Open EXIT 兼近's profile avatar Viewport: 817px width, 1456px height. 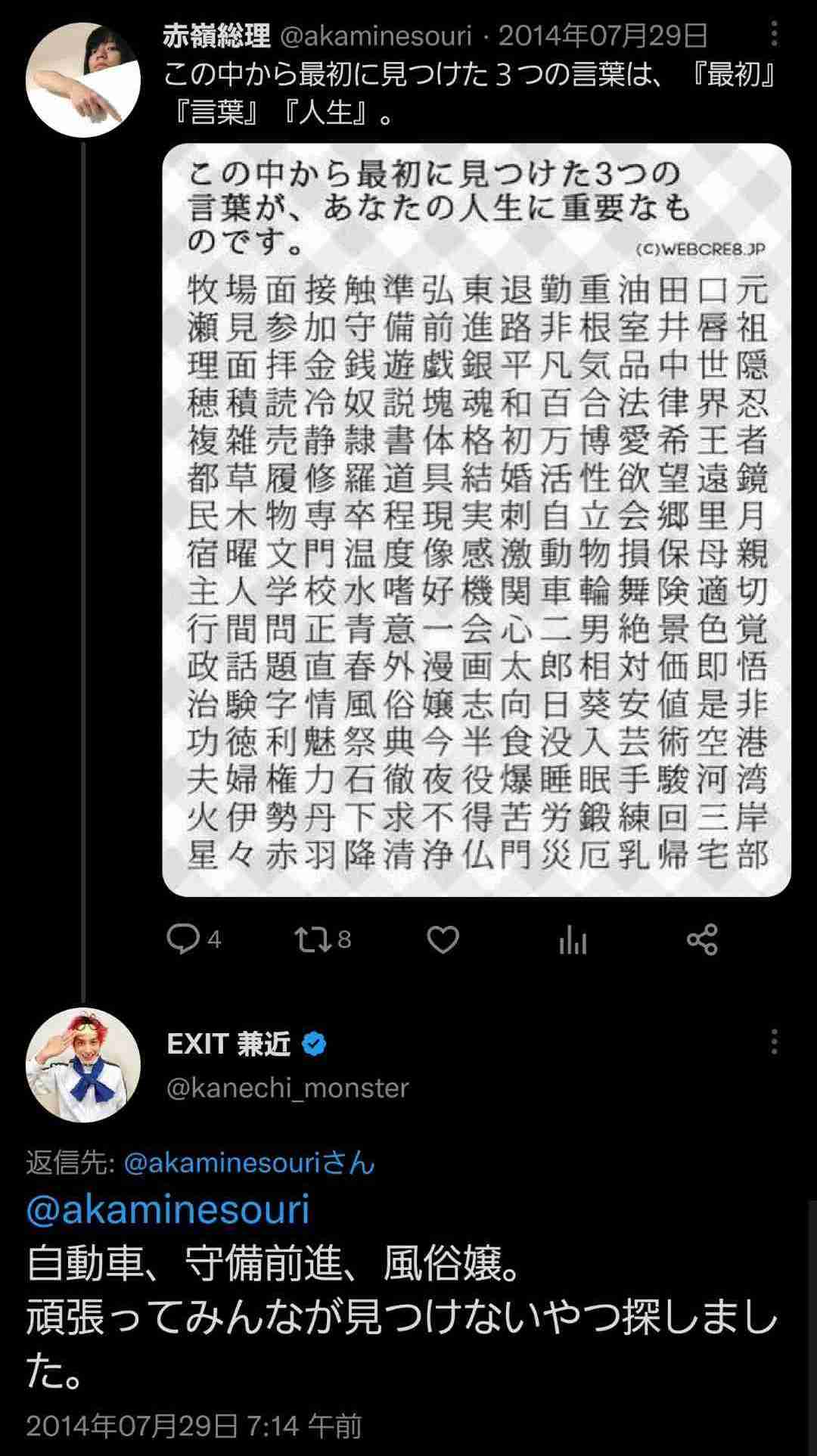83,1065
